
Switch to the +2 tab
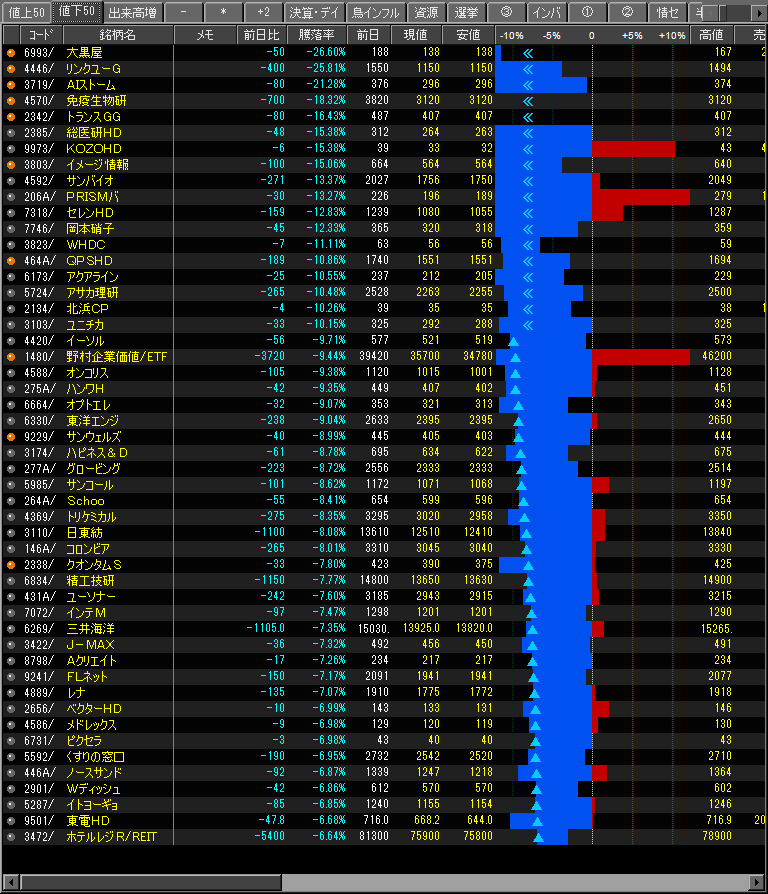(x=262, y=12)
